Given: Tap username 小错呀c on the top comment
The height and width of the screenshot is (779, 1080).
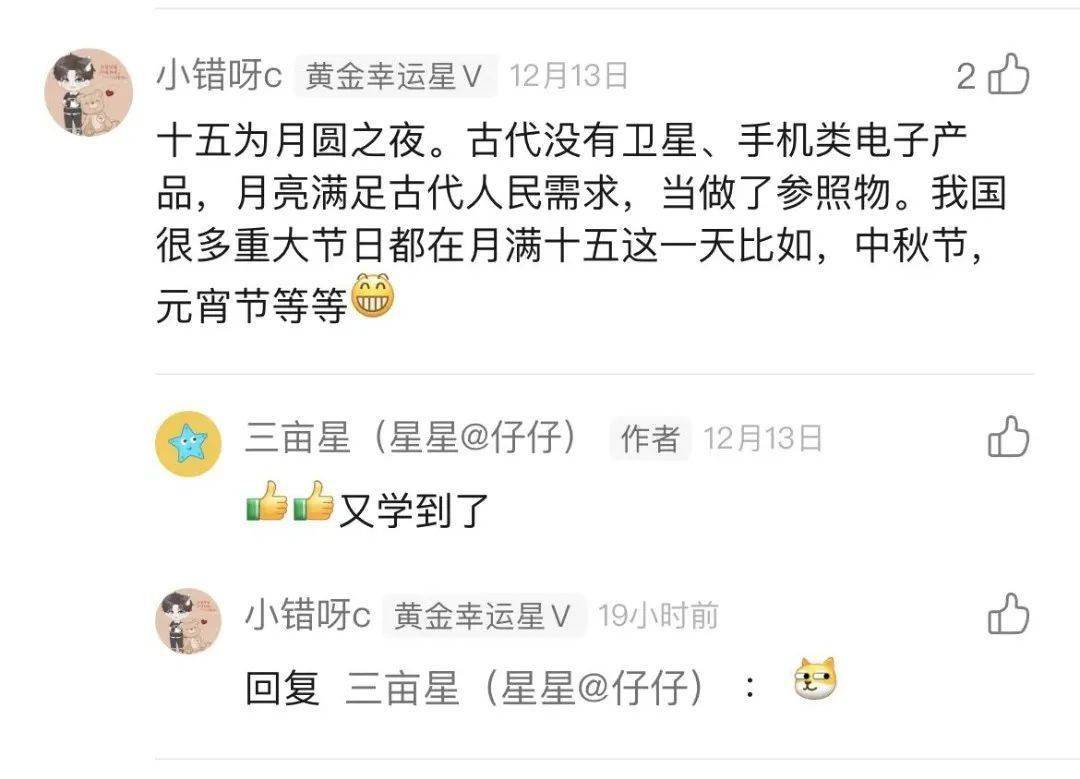Looking at the screenshot, I should click(218, 76).
